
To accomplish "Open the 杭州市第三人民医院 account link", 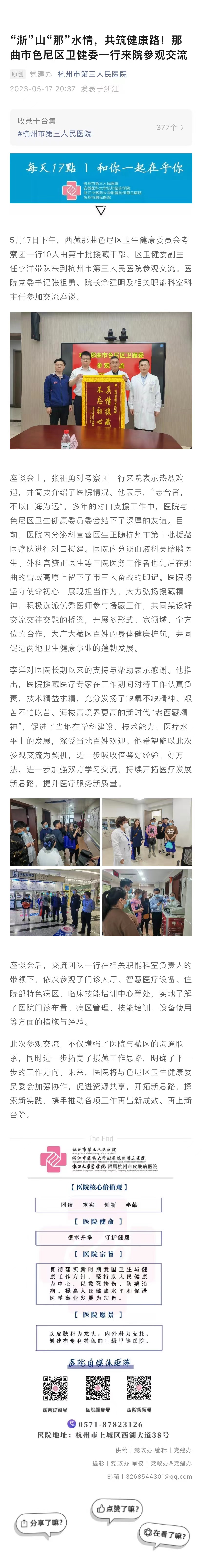I will click(92, 74).
